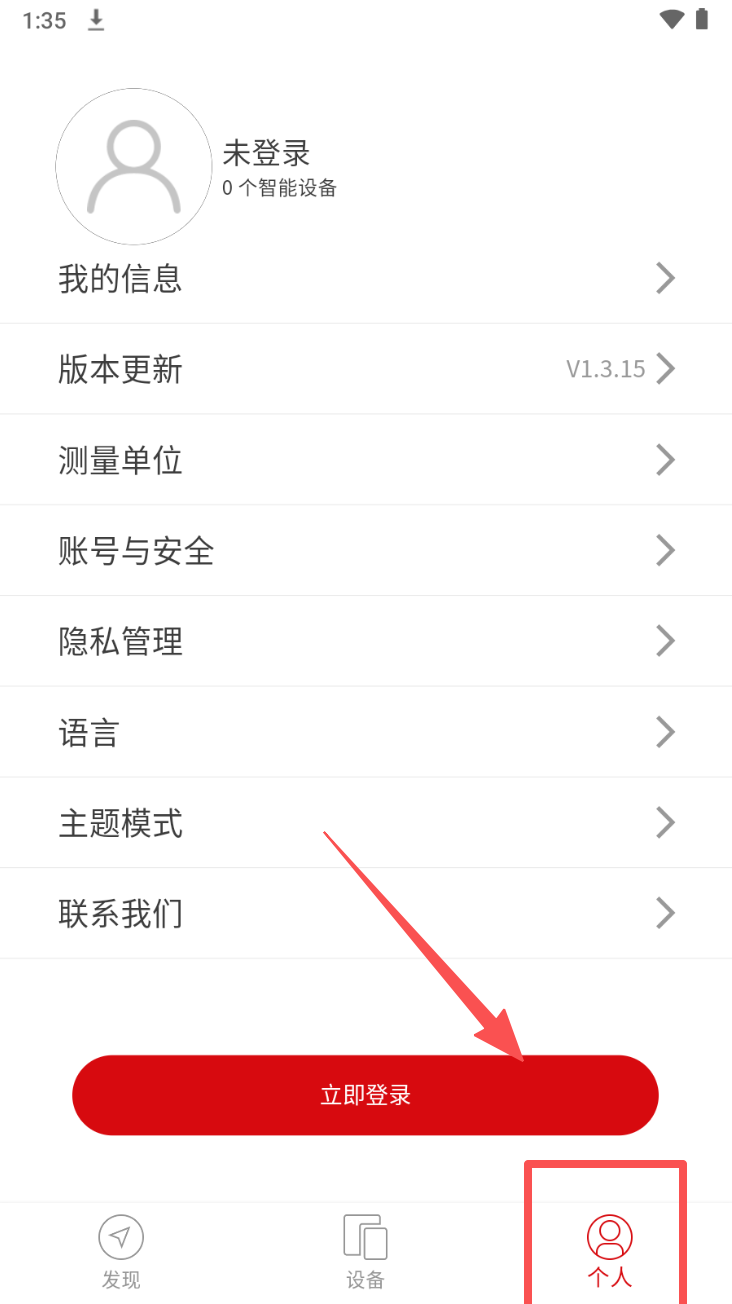Open 我的信息 row

(366, 278)
